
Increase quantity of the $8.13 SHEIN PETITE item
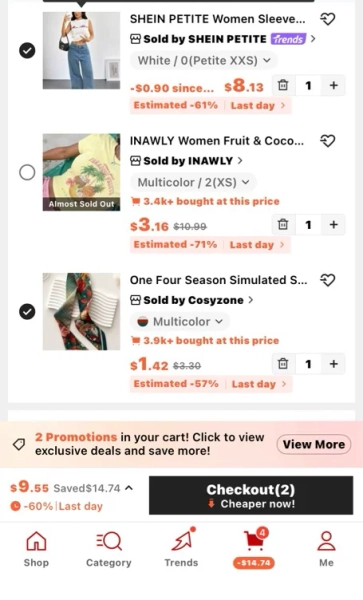point(334,85)
